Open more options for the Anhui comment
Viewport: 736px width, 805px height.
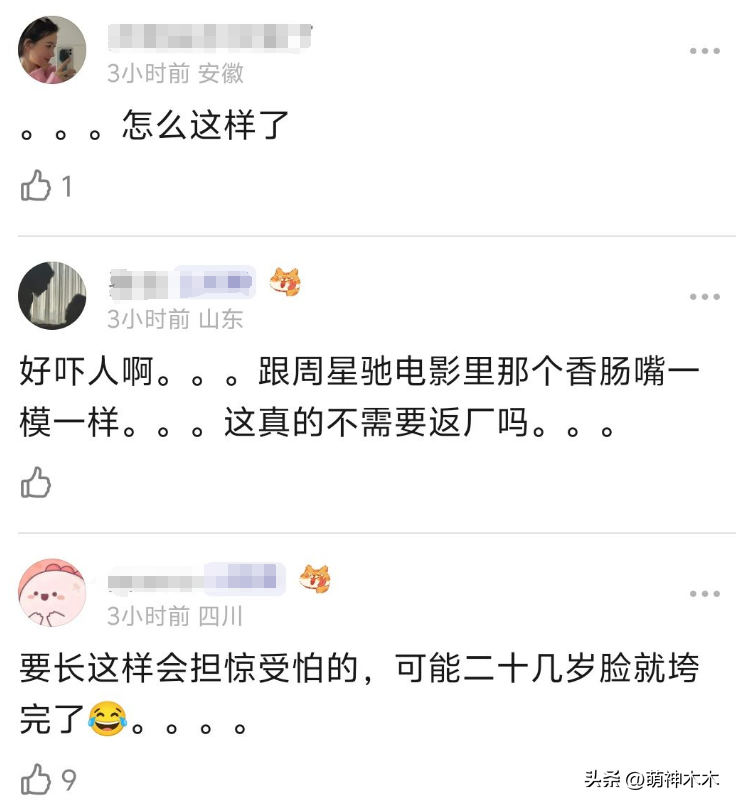[x=704, y=51]
